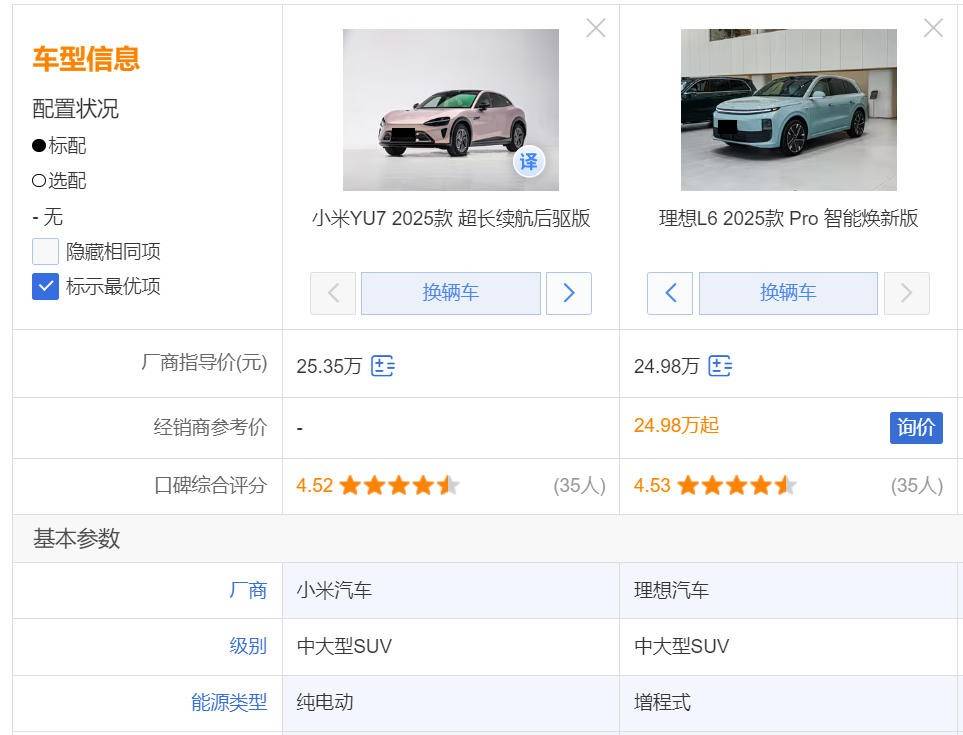The height and width of the screenshot is (735, 963).
Task: Tap 询价 for 理想L6
Action: coord(915,427)
